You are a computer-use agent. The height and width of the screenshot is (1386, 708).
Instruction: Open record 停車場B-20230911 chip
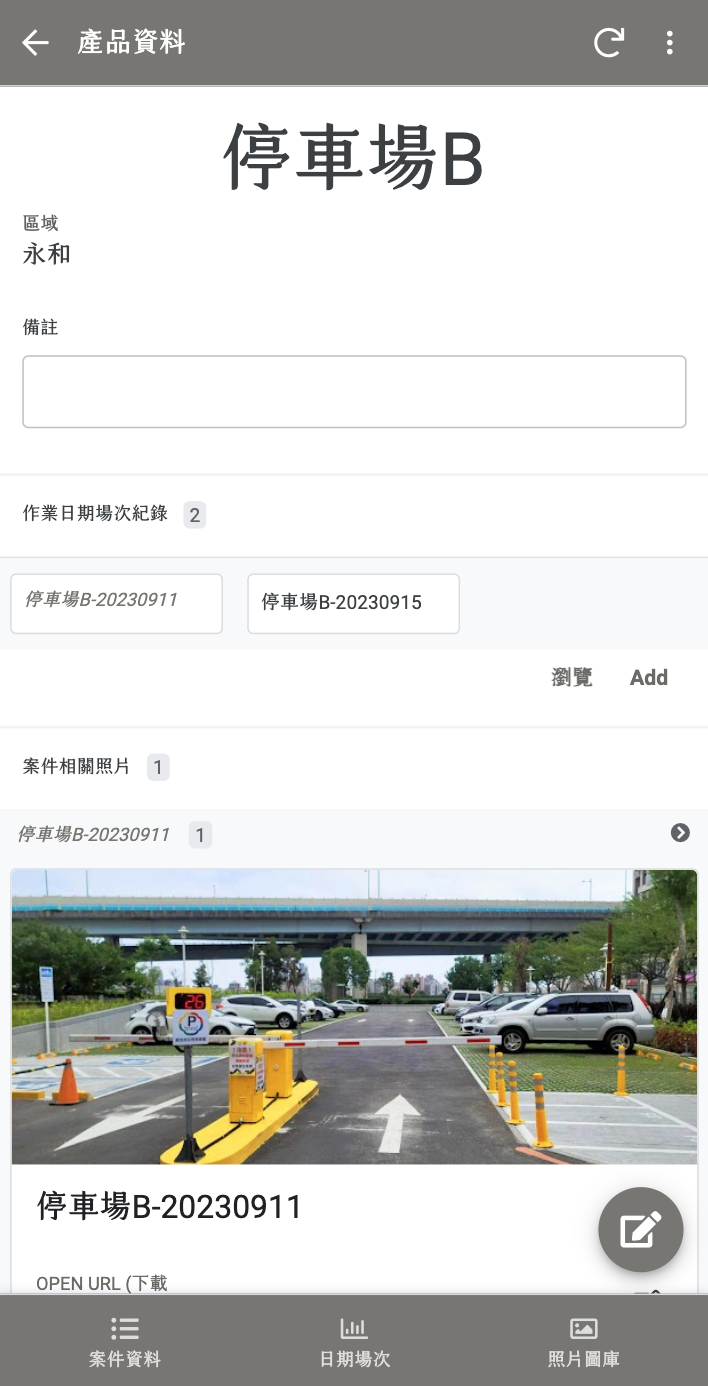116,603
